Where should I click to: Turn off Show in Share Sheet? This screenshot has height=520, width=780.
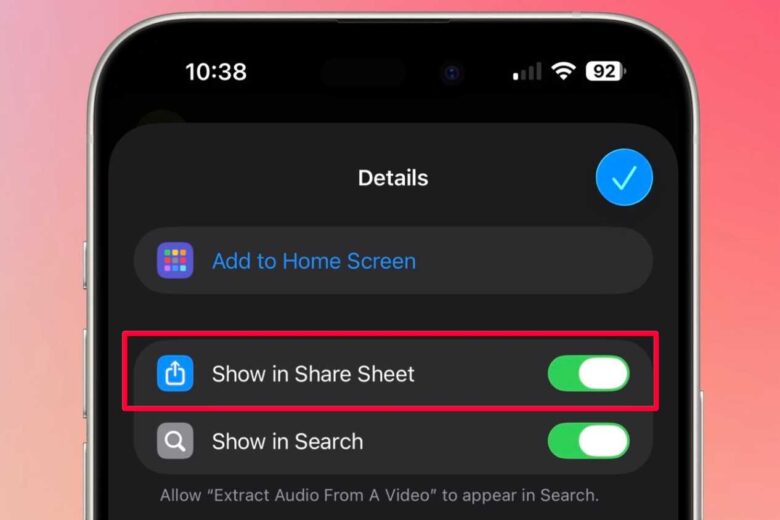(x=588, y=374)
